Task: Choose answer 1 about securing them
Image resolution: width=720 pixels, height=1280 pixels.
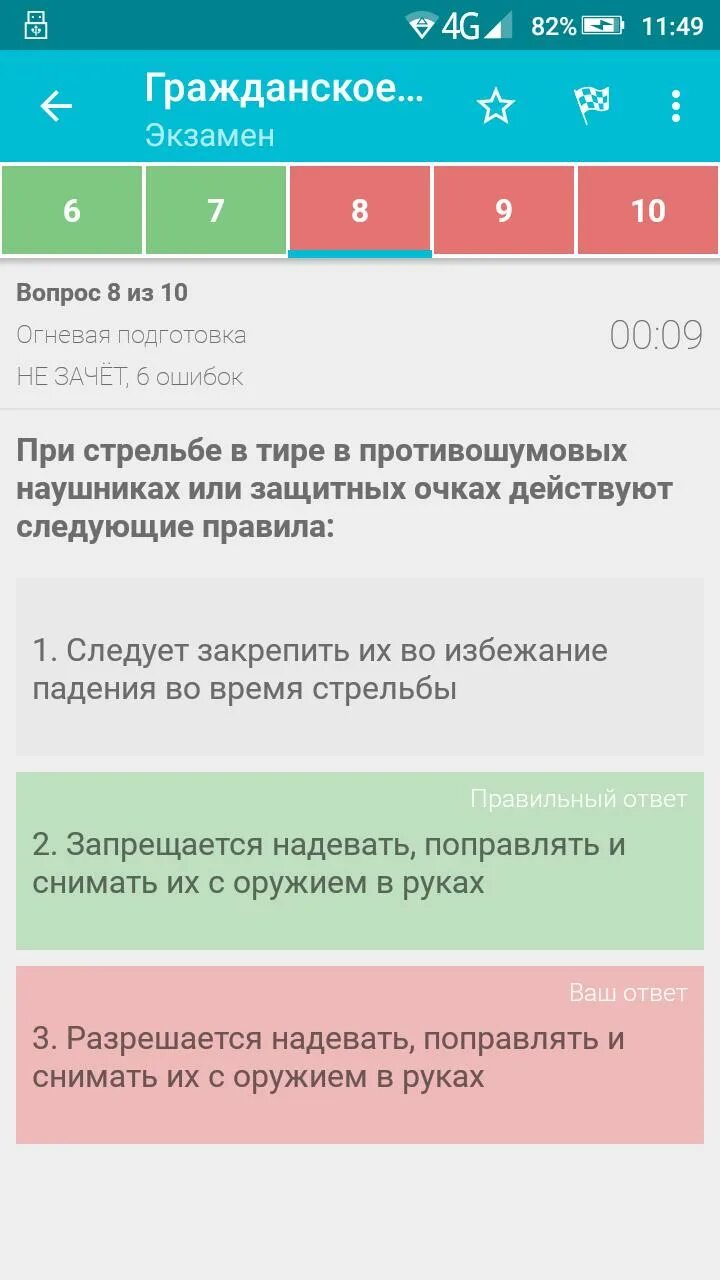Action: point(360,667)
